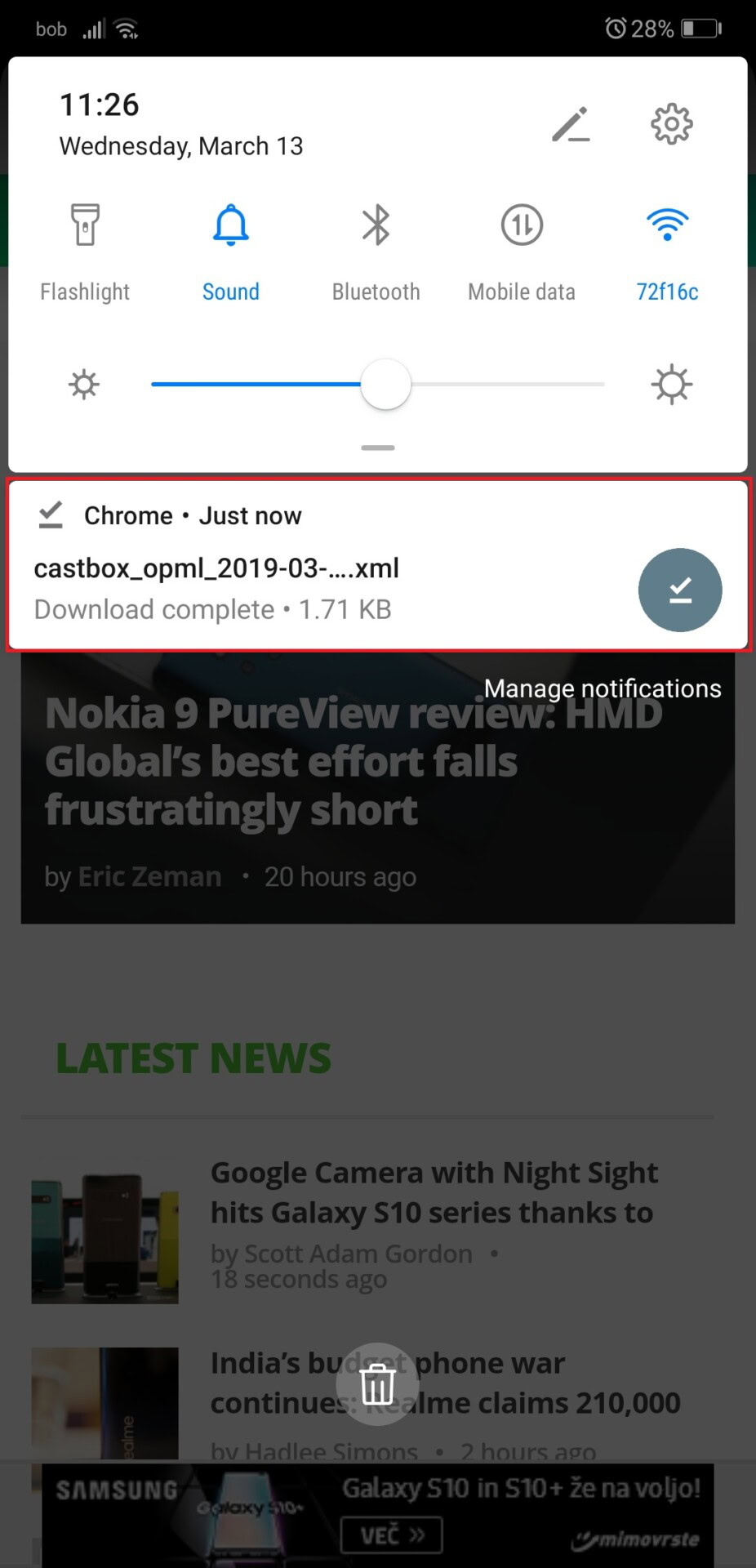Clear all notifications with the trash icon
The width and height of the screenshot is (756, 1568).
(x=377, y=1384)
